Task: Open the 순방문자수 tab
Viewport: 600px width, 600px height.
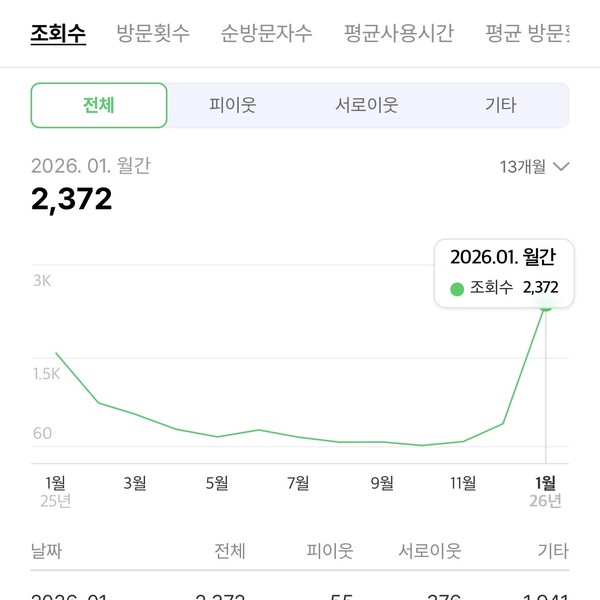Action: coord(266,33)
